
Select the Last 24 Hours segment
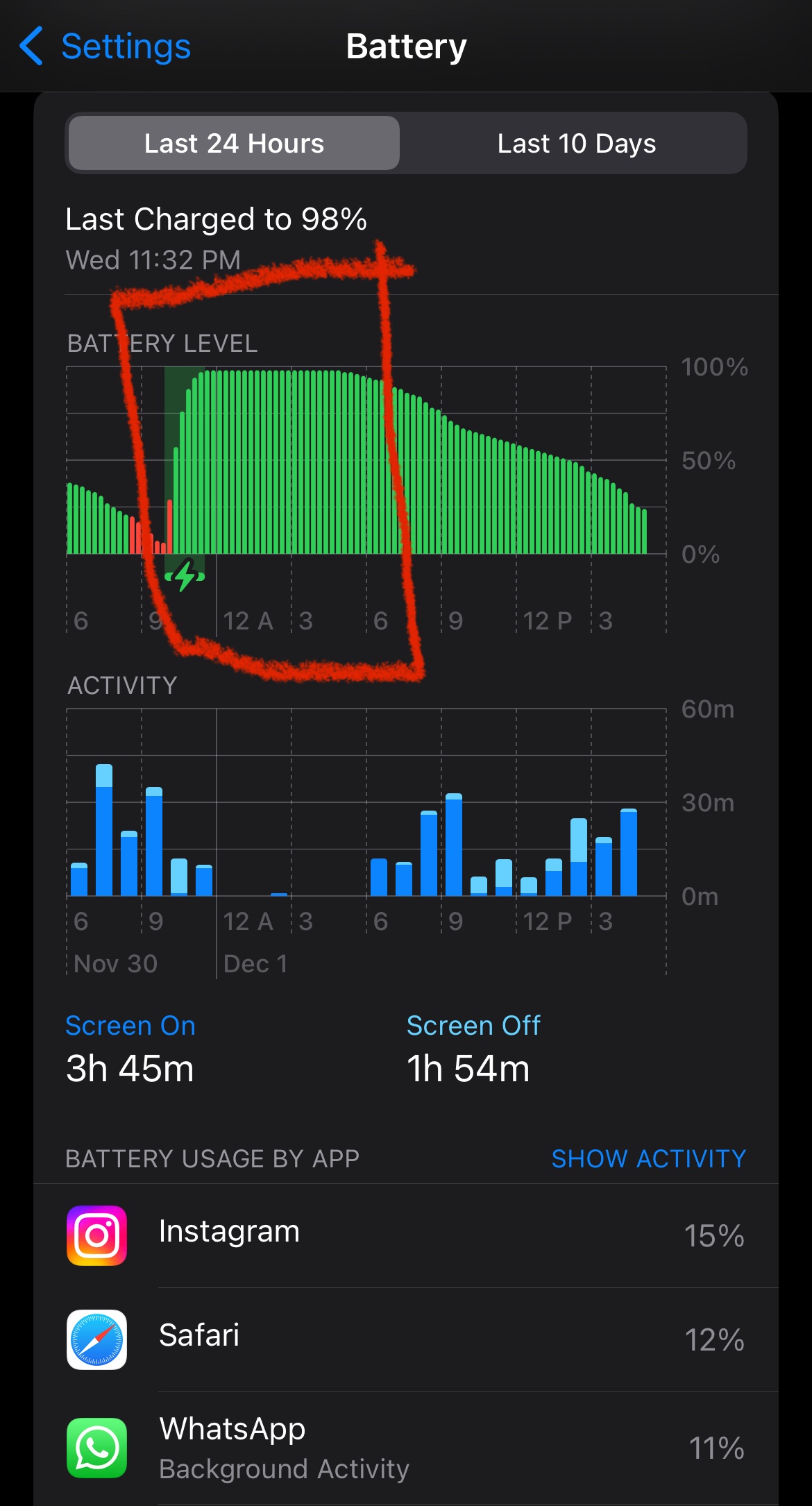234,144
